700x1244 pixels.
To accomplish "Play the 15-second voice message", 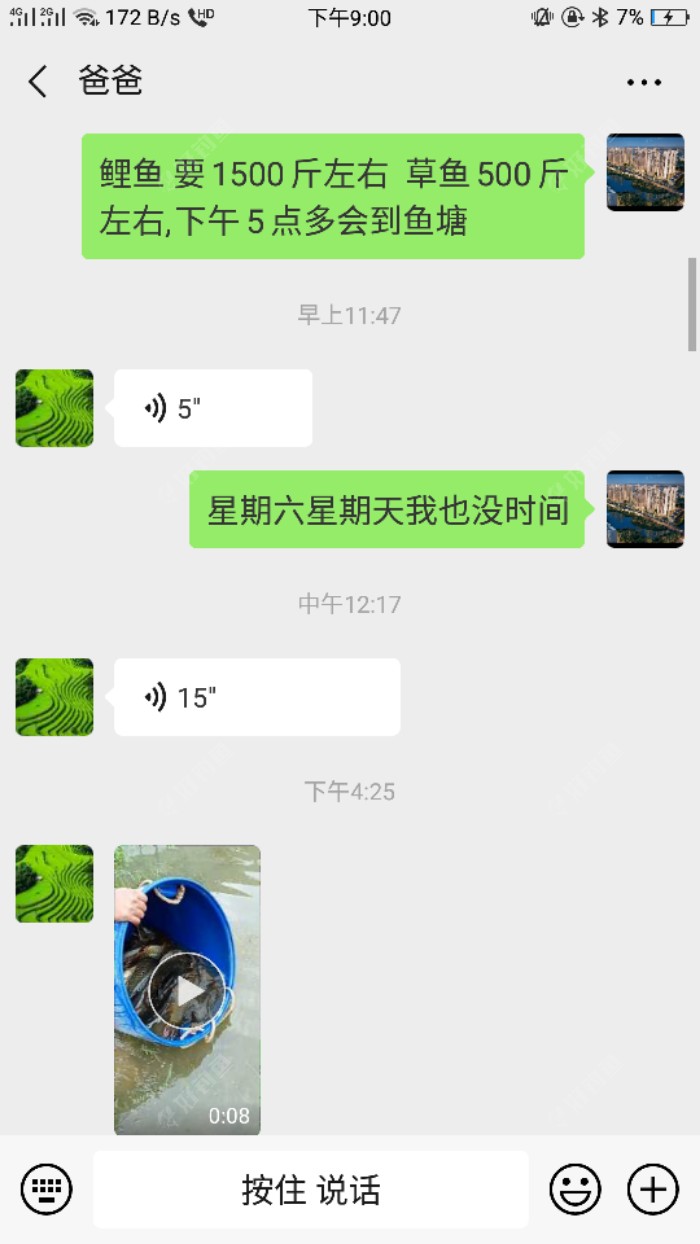I will (256, 697).
